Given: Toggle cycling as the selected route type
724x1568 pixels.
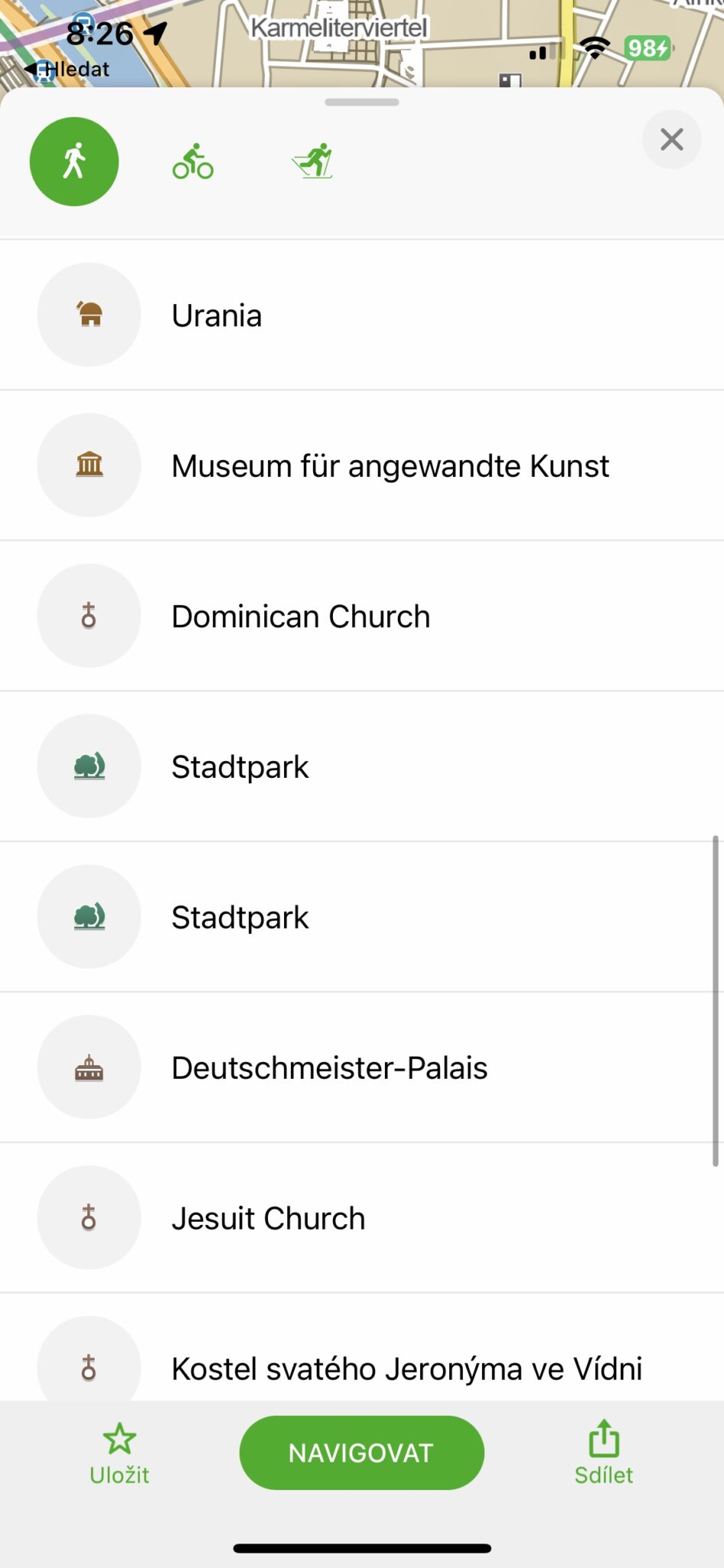Looking at the screenshot, I should 192,161.
